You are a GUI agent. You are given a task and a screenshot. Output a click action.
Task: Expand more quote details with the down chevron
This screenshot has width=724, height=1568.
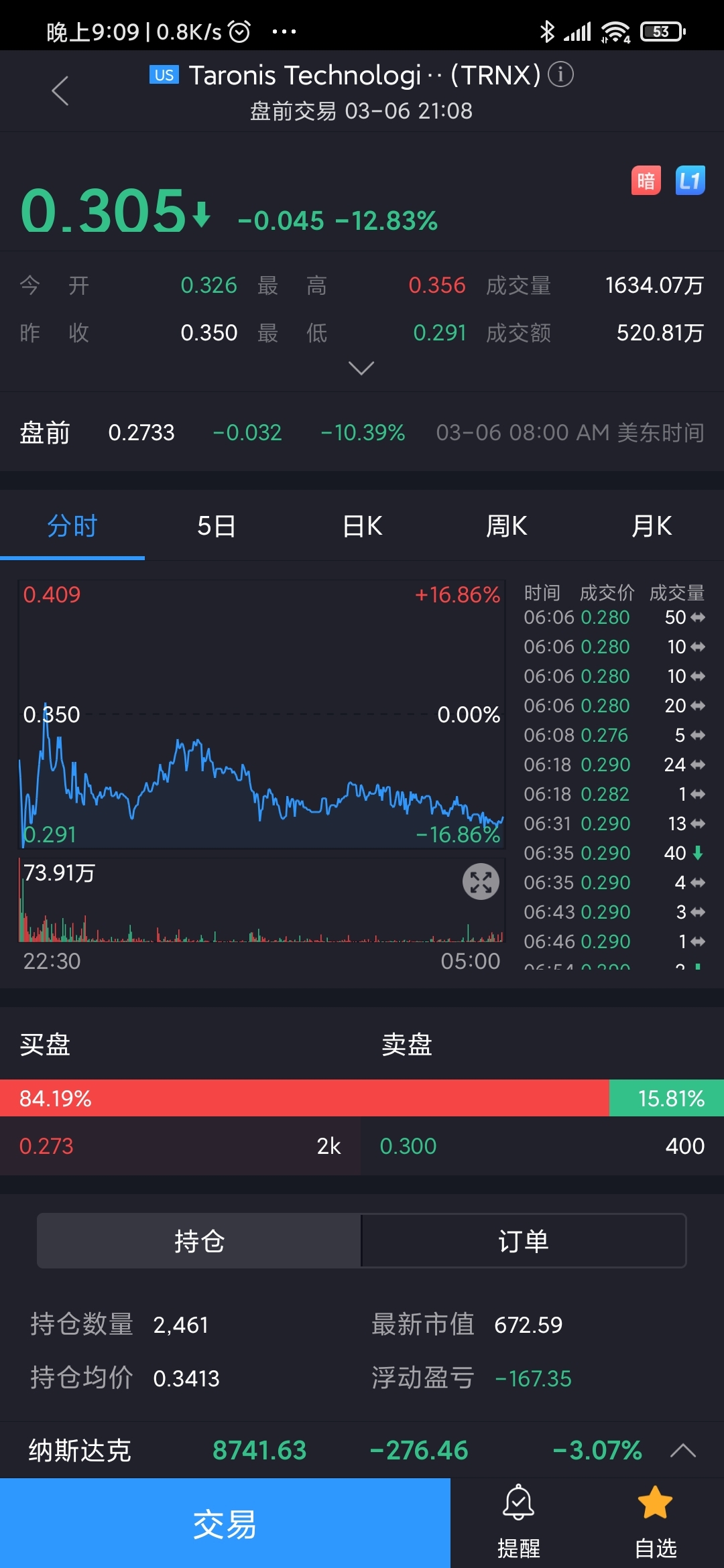pos(361,368)
